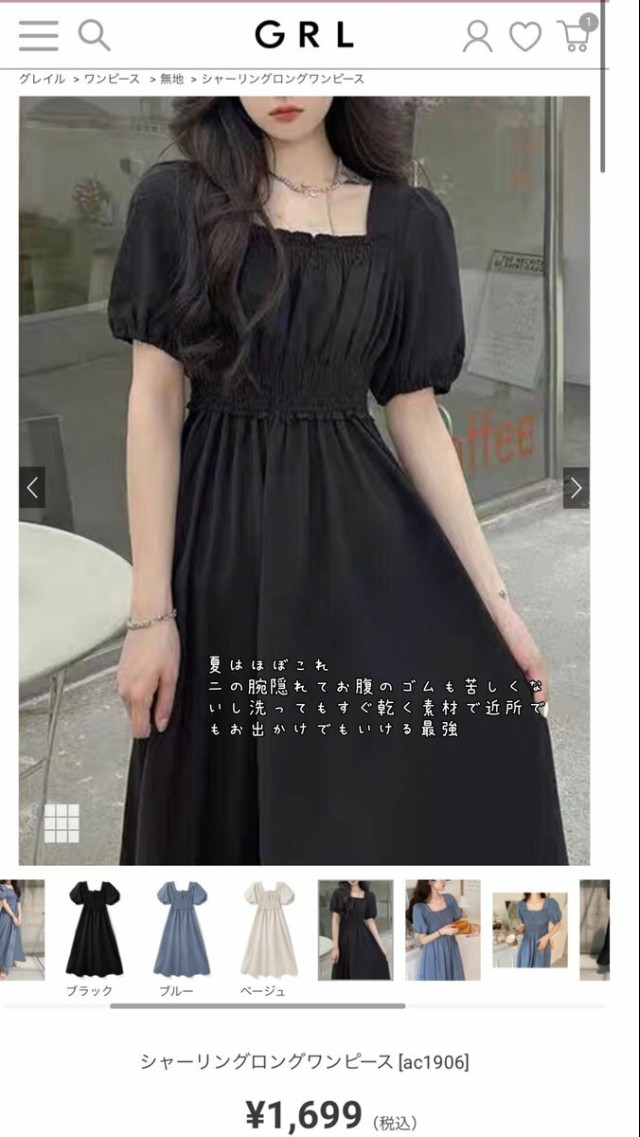The width and height of the screenshot is (640, 1137).
Task: View the model photo in black dress thumbnail
Action: tap(355, 930)
